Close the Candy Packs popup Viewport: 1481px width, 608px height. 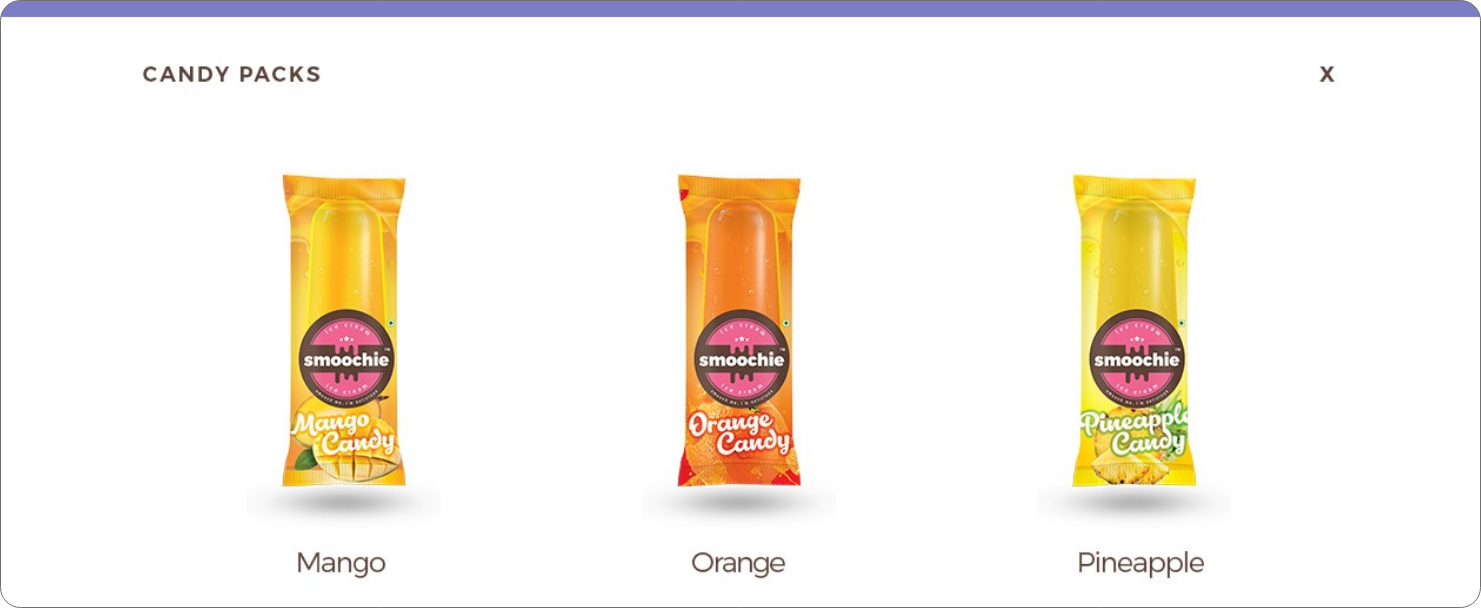pos(1327,74)
